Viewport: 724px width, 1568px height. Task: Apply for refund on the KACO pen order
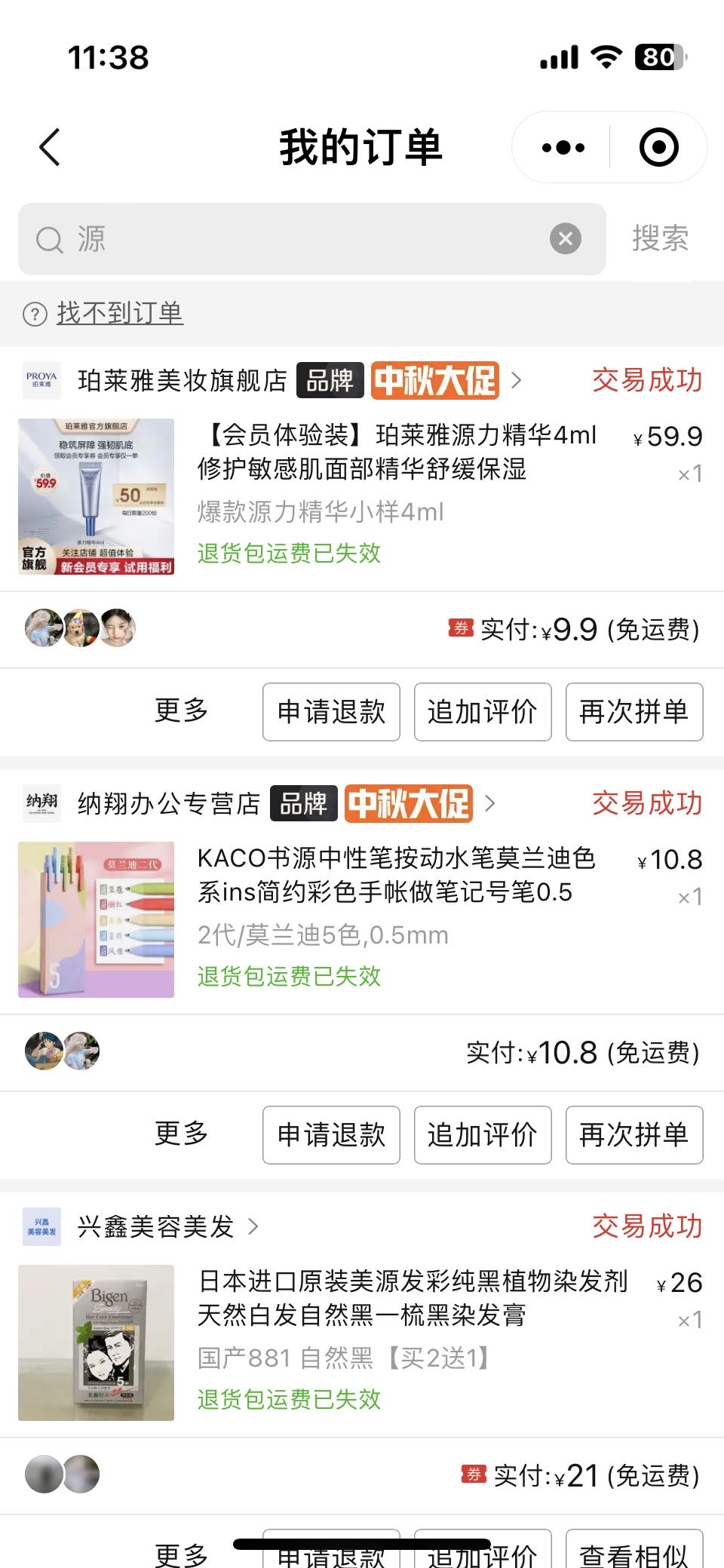point(331,1135)
